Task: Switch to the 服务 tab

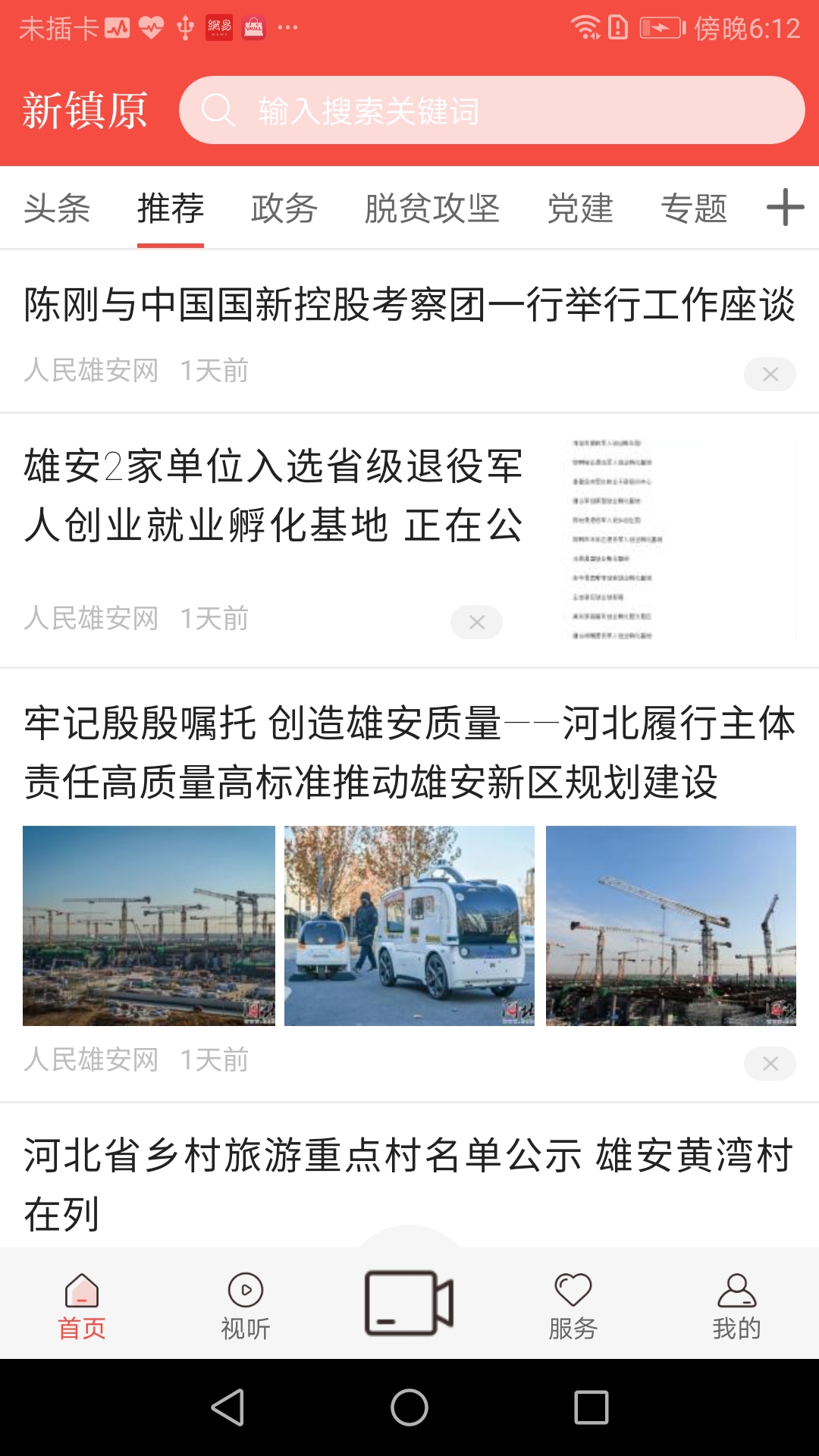Action: point(573,1306)
